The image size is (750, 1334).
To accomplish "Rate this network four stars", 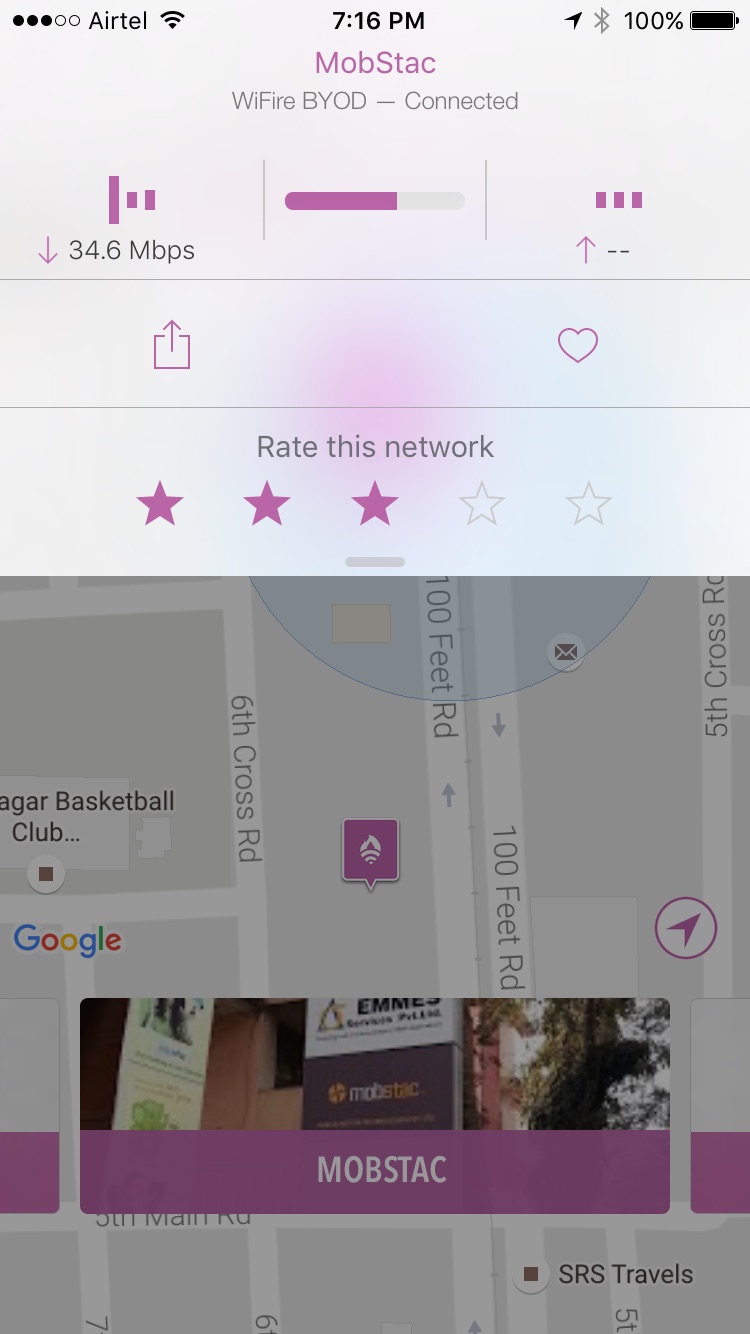I will click(482, 503).
